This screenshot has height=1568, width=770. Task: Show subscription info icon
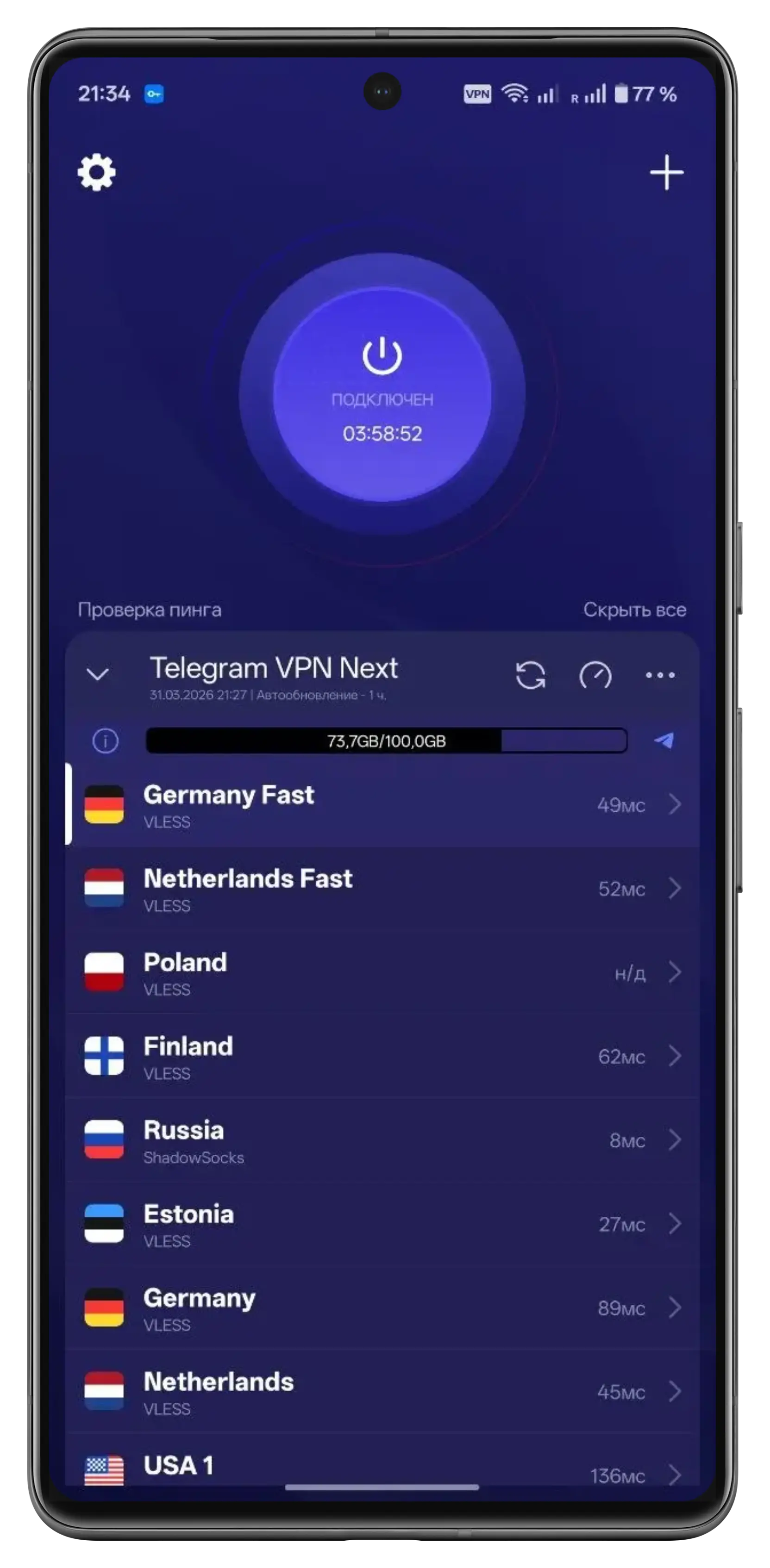point(106,741)
